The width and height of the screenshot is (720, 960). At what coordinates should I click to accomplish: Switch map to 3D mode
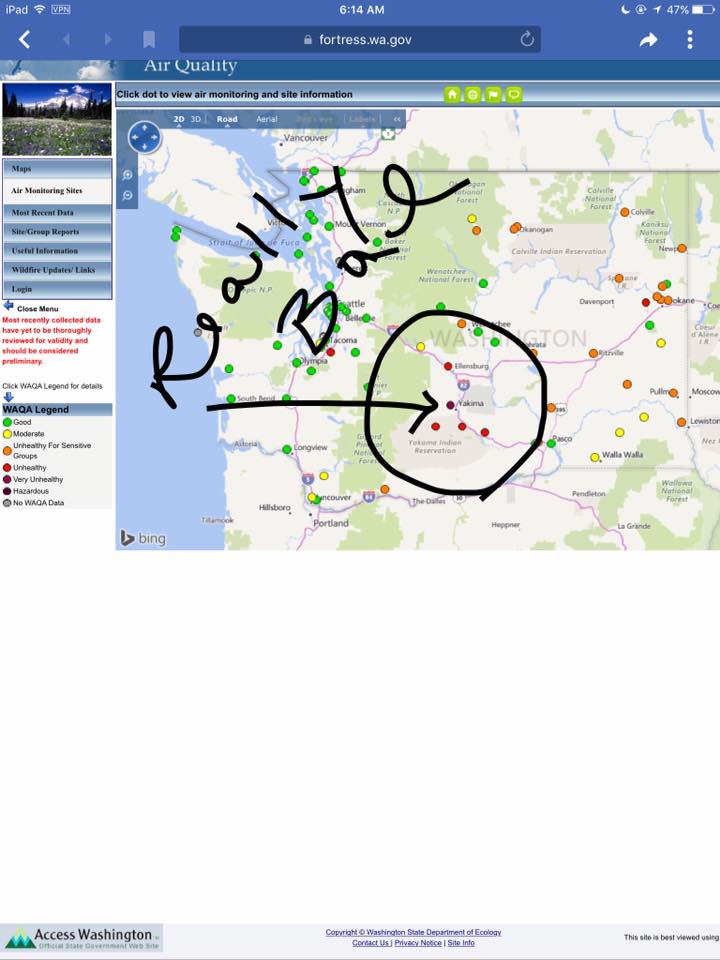pos(196,119)
